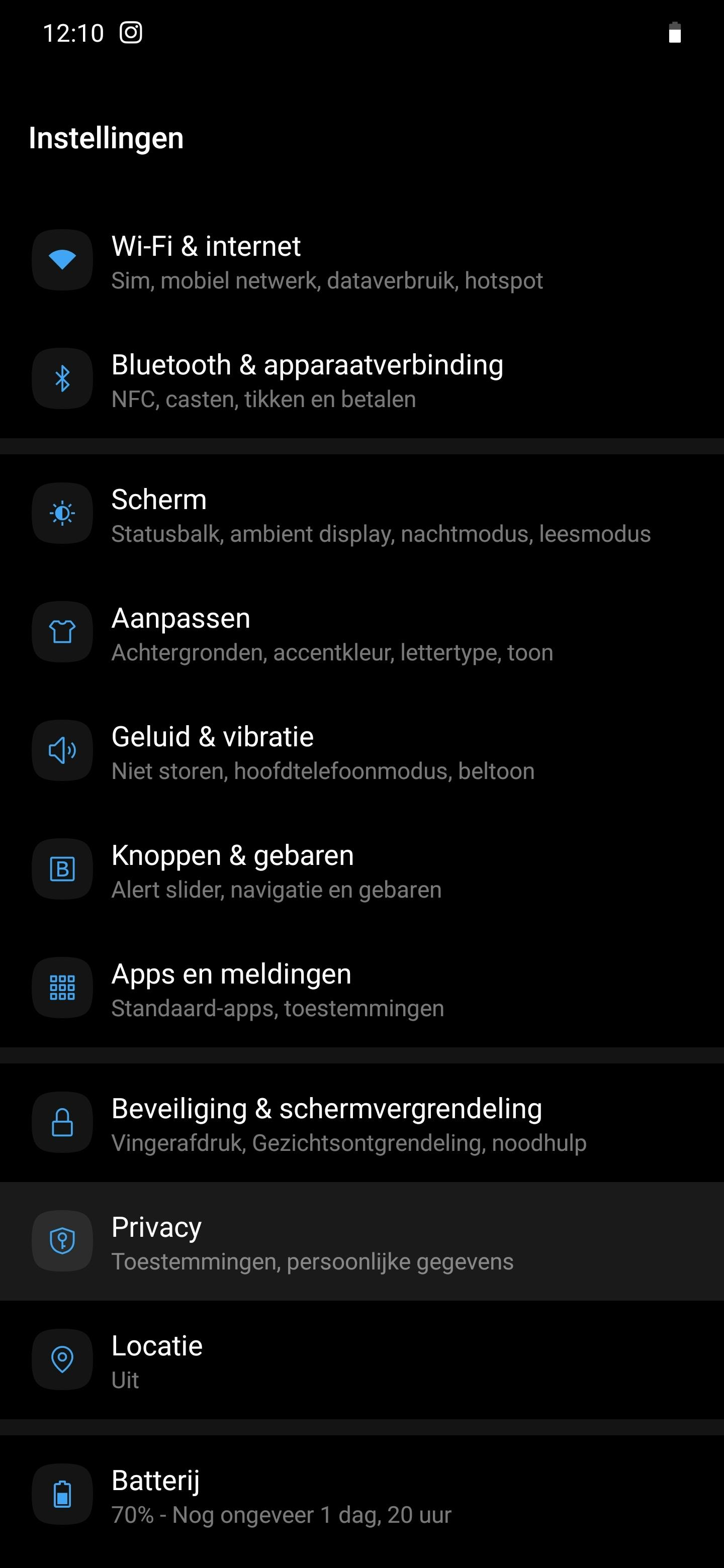Open Locatie settings

click(x=157, y=1361)
